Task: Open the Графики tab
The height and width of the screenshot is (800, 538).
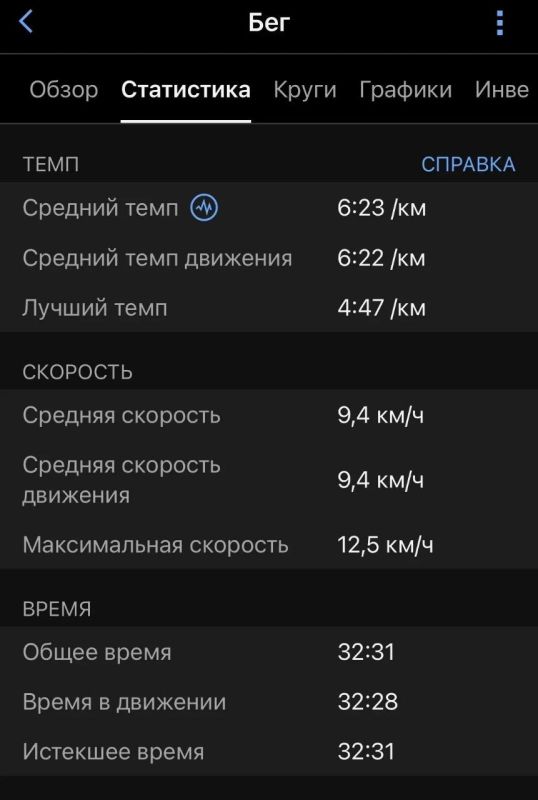Action: (405, 90)
